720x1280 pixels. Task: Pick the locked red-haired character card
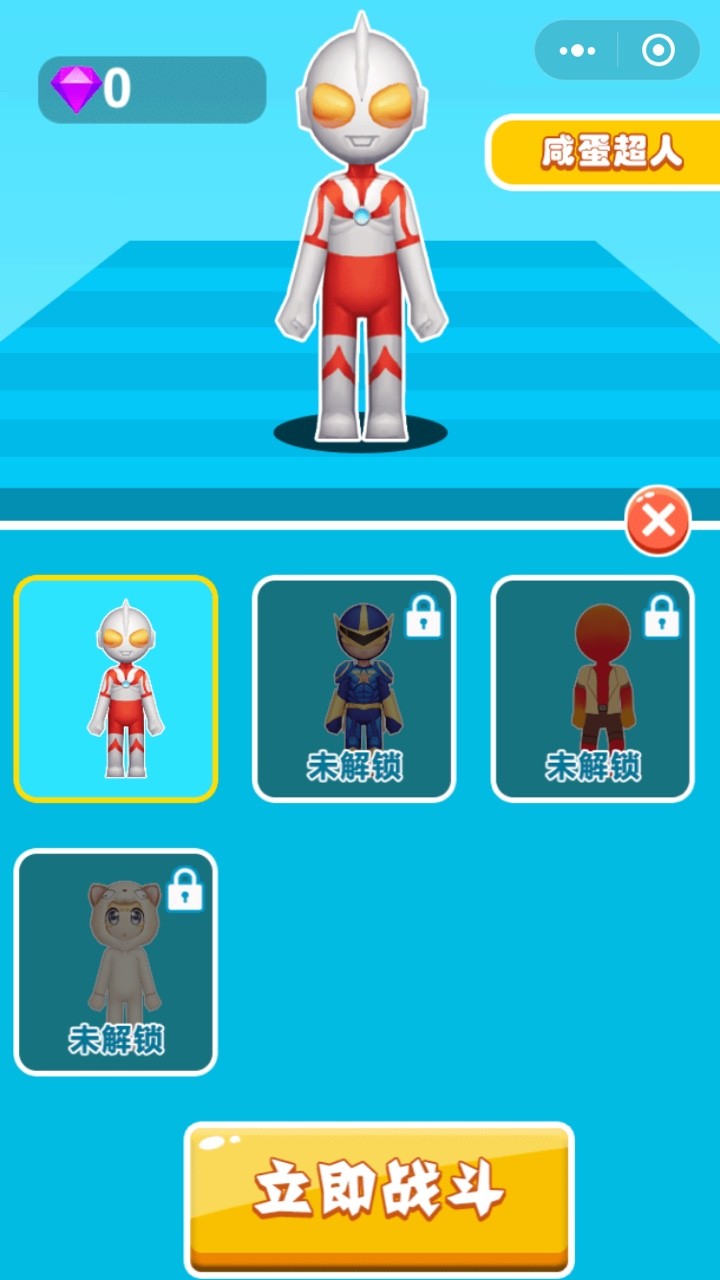(592, 689)
